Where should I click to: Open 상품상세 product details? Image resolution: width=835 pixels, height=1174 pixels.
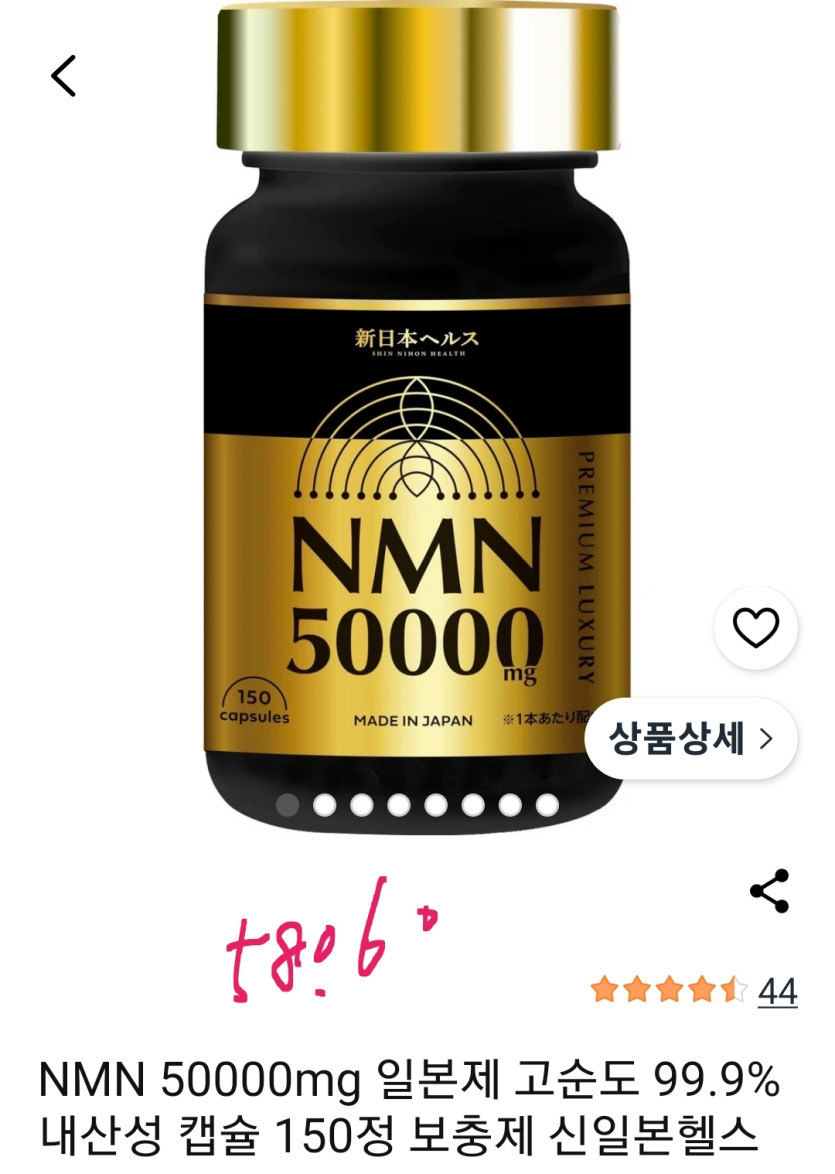point(691,739)
